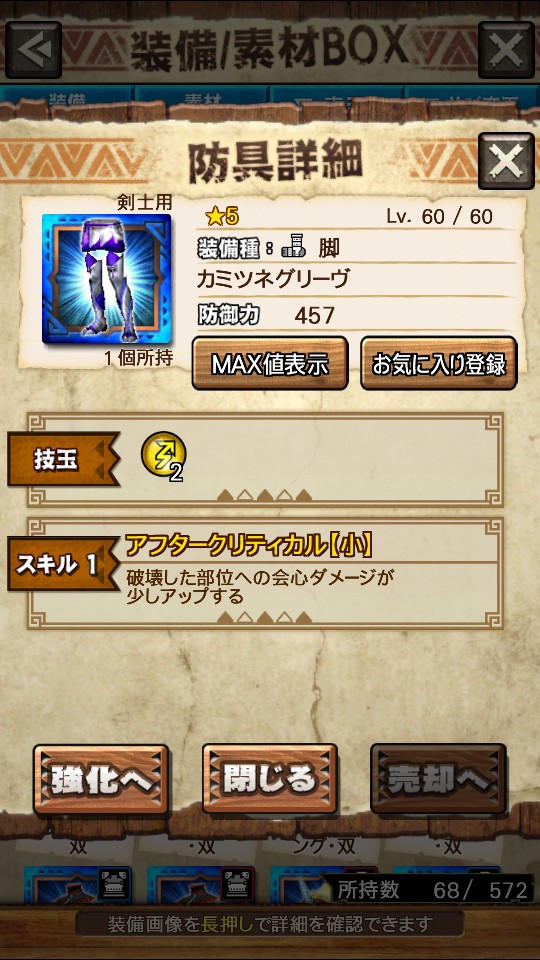This screenshot has width=540, height=960.
Task: Close the 装備/素材BOX screen
Action: click(x=506, y=50)
